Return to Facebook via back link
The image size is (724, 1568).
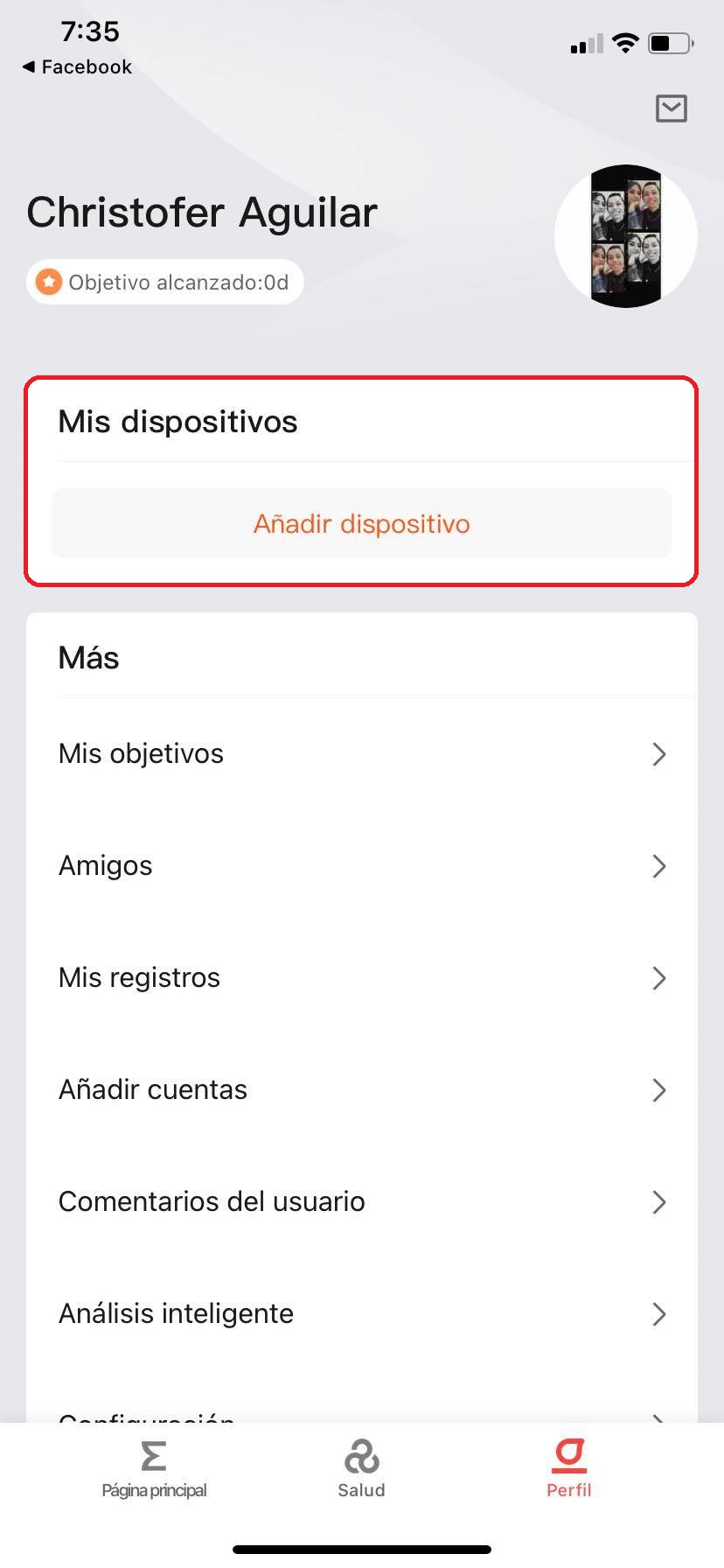click(x=77, y=66)
